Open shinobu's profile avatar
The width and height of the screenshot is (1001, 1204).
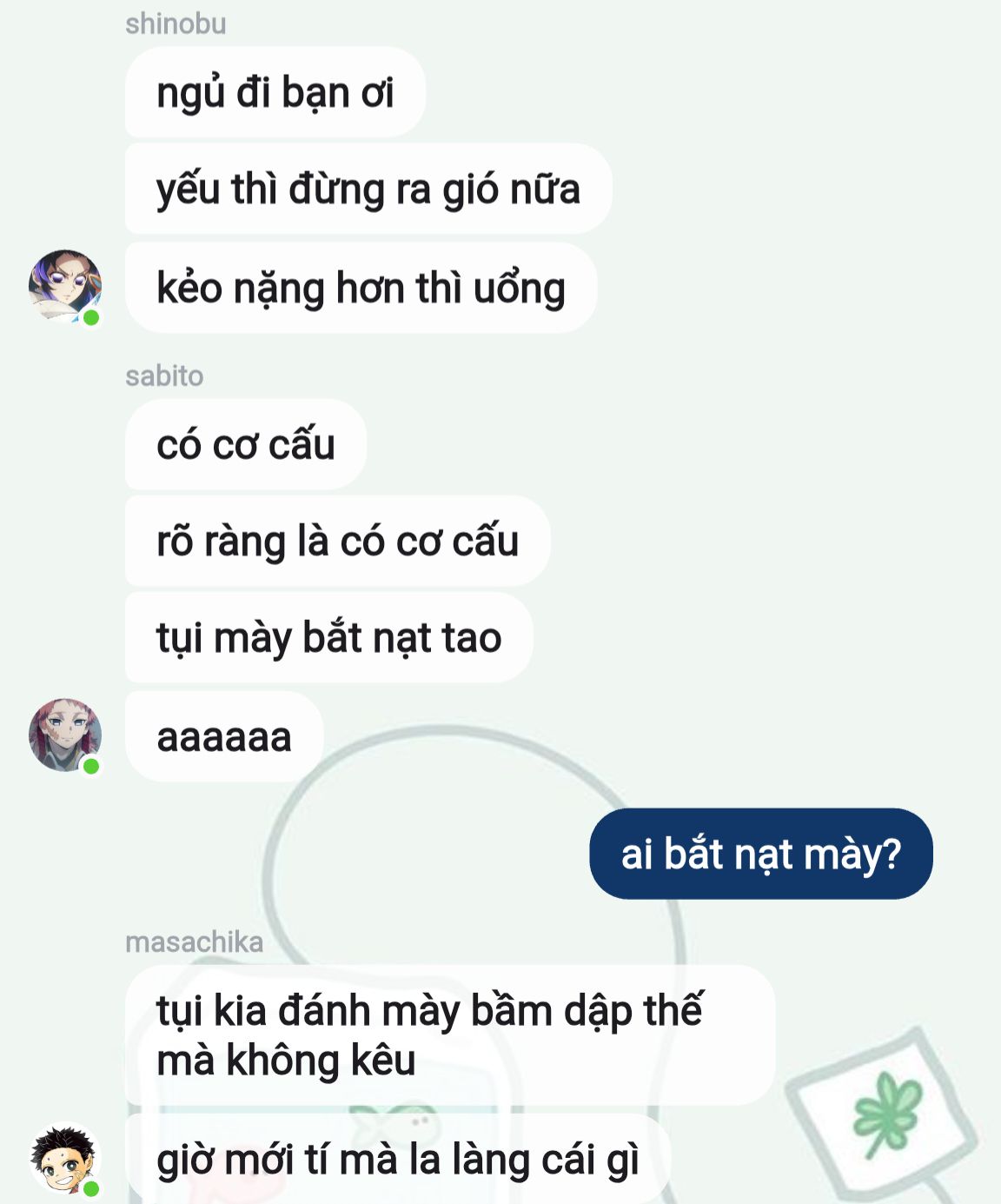click(65, 287)
